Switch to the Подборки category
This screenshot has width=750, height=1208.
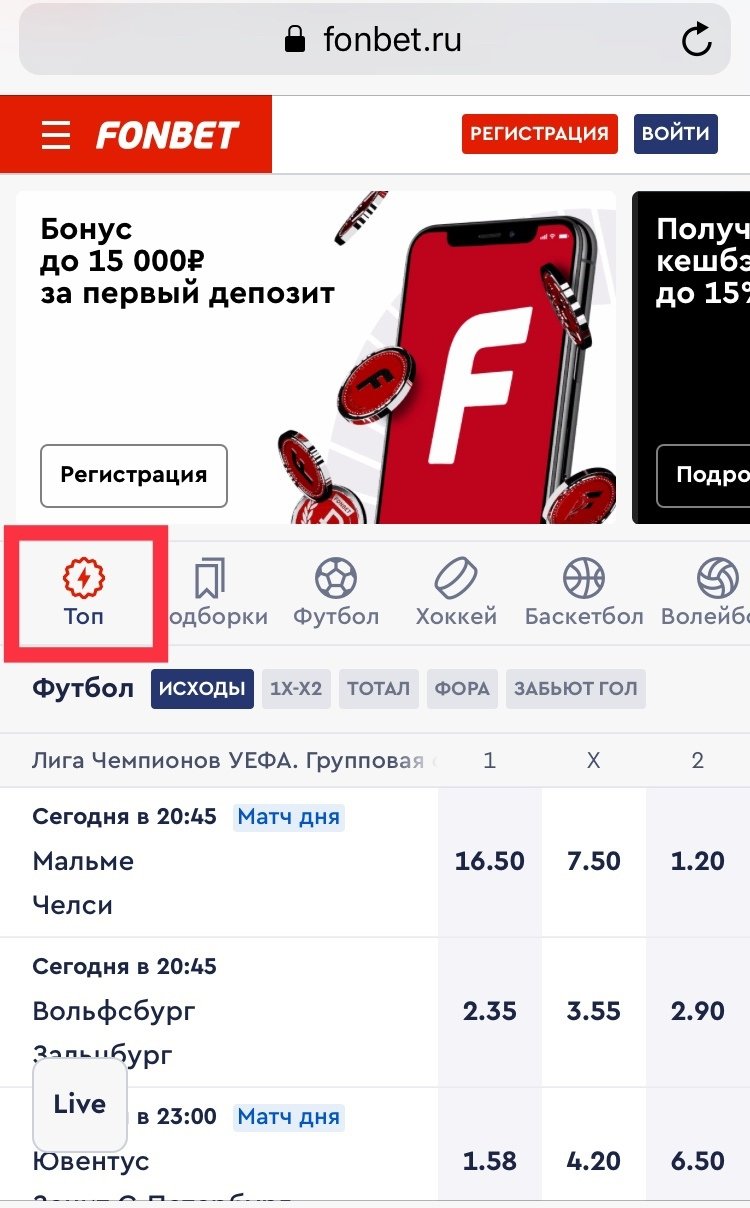coord(212,594)
